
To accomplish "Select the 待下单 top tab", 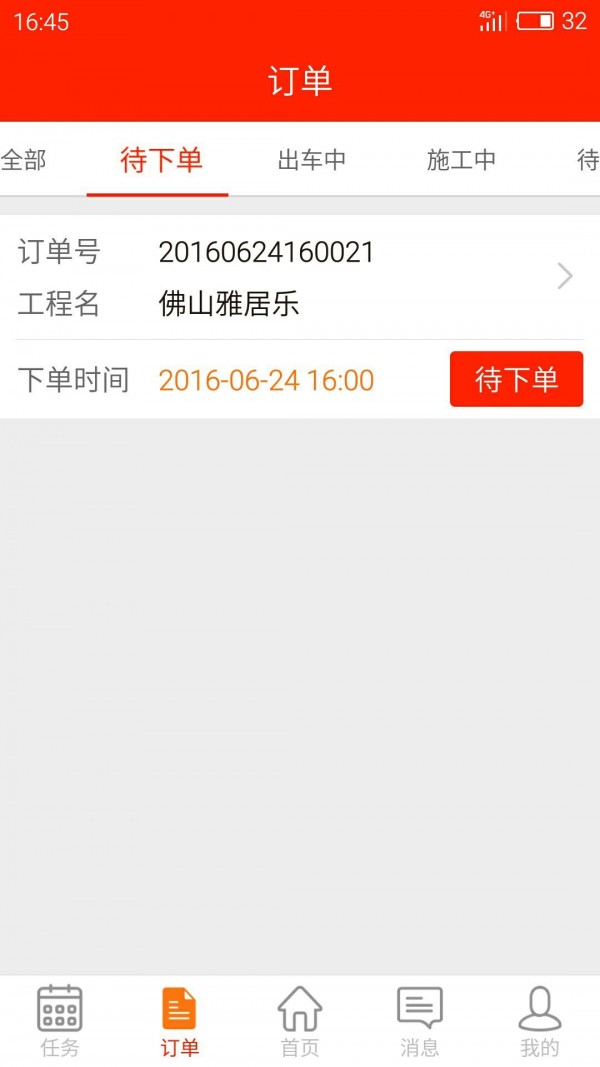I will (x=160, y=160).
